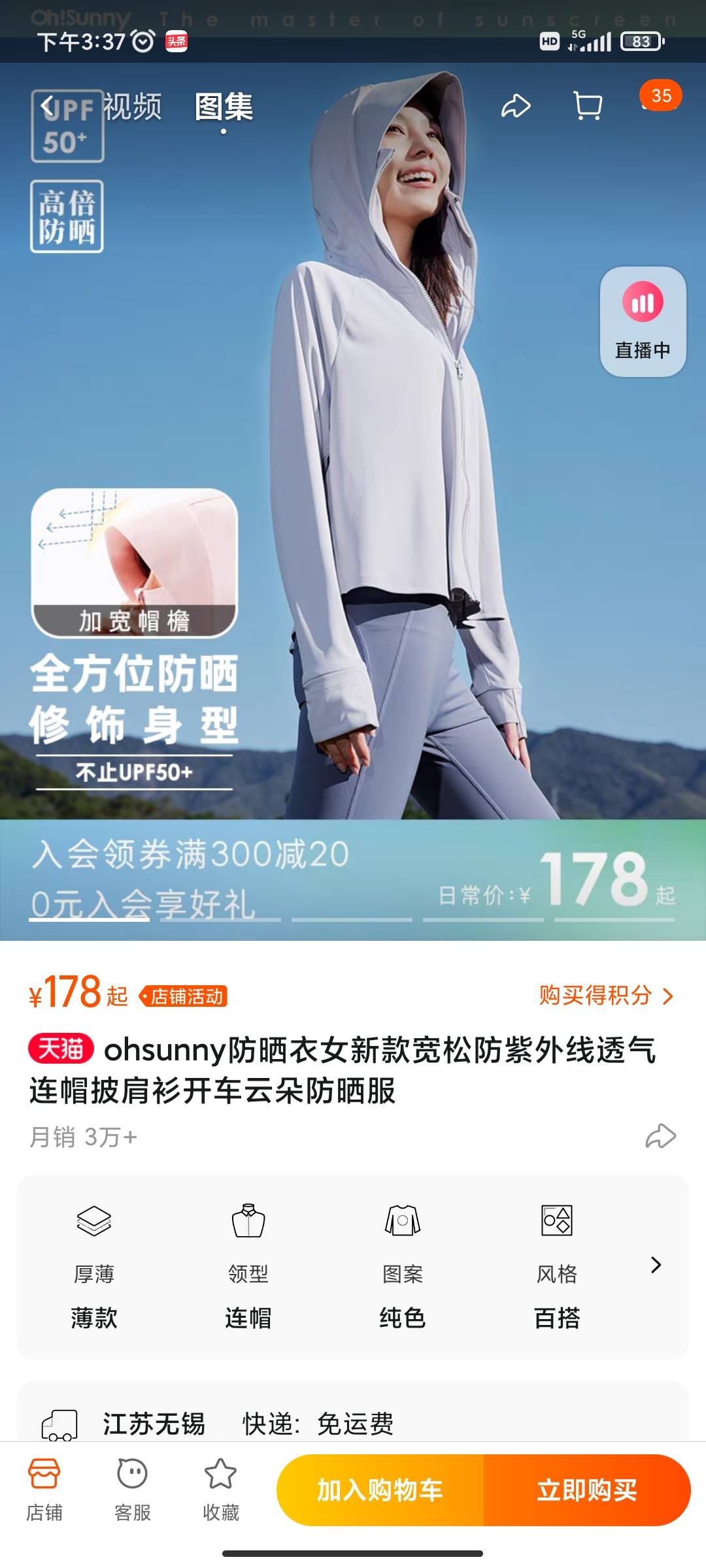This screenshot has width=706, height=1568.
Task: Go back using the top-left arrow
Action: (47, 106)
